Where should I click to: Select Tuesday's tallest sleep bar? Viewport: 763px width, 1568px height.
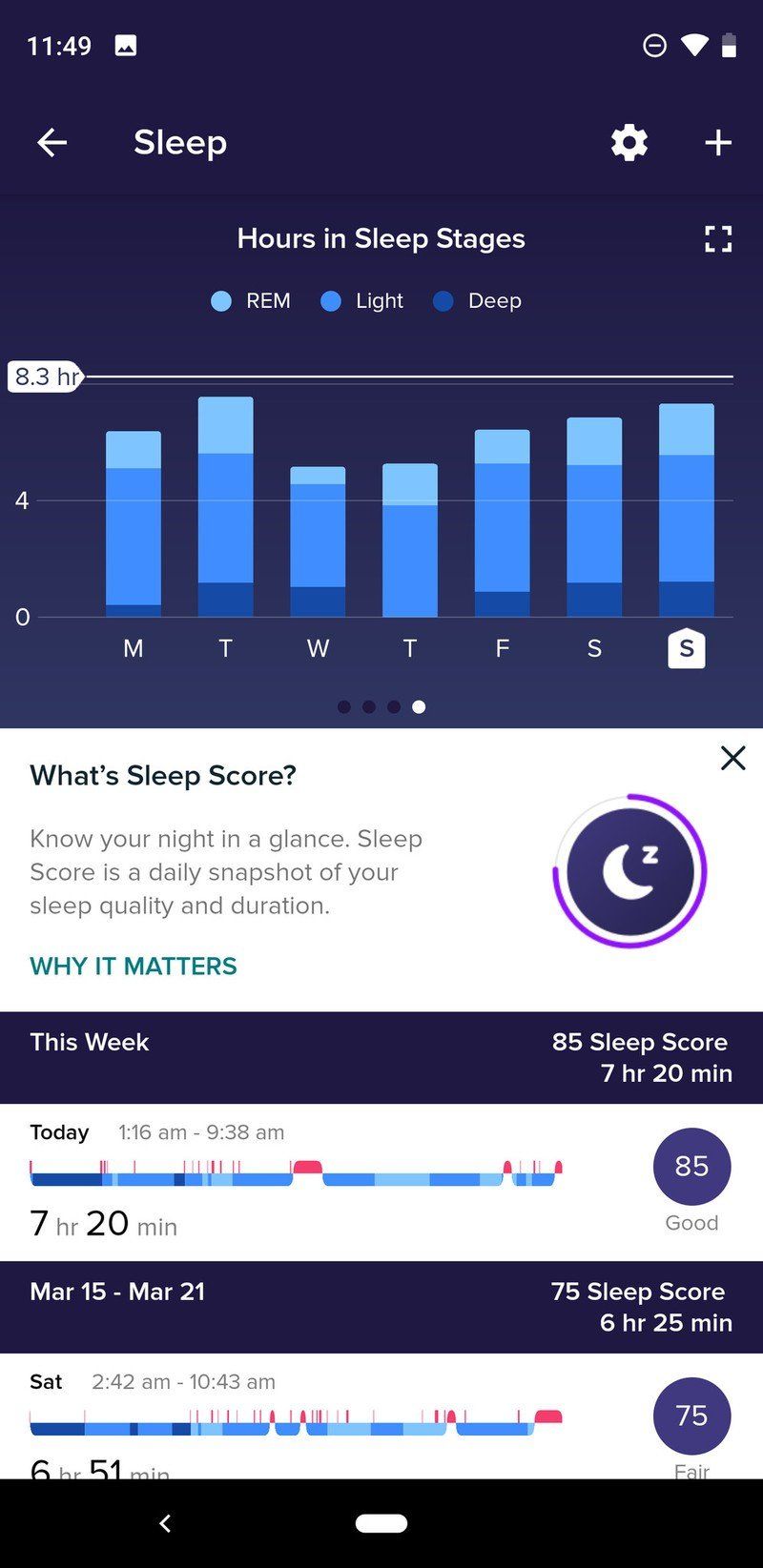225,505
